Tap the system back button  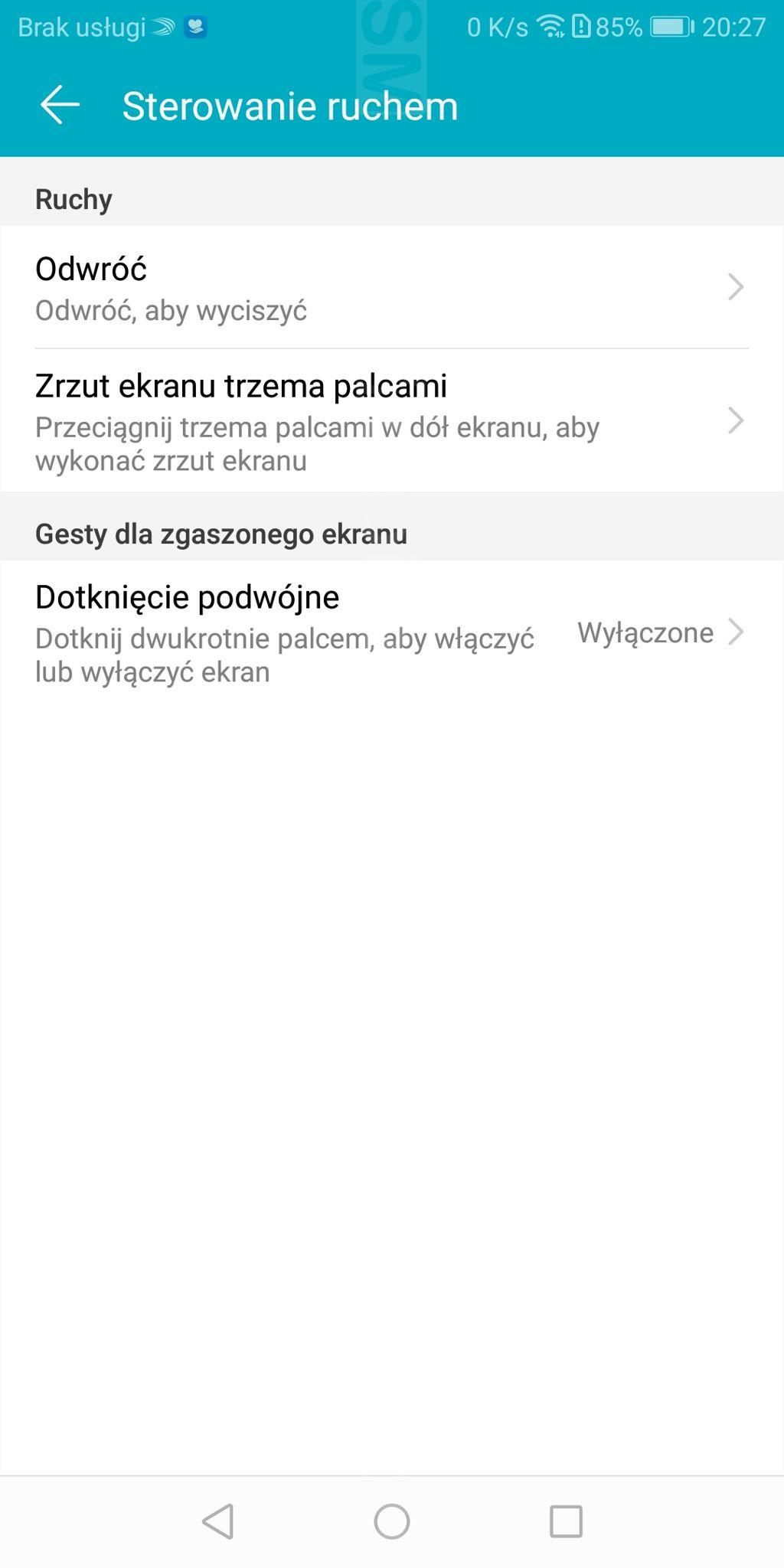(218, 1521)
